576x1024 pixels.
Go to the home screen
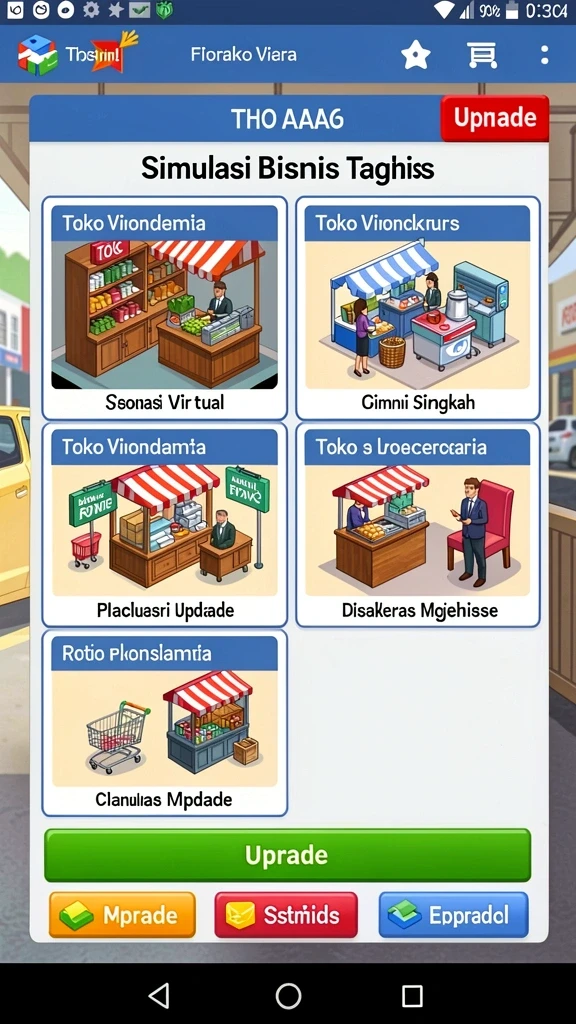point(288,996)
